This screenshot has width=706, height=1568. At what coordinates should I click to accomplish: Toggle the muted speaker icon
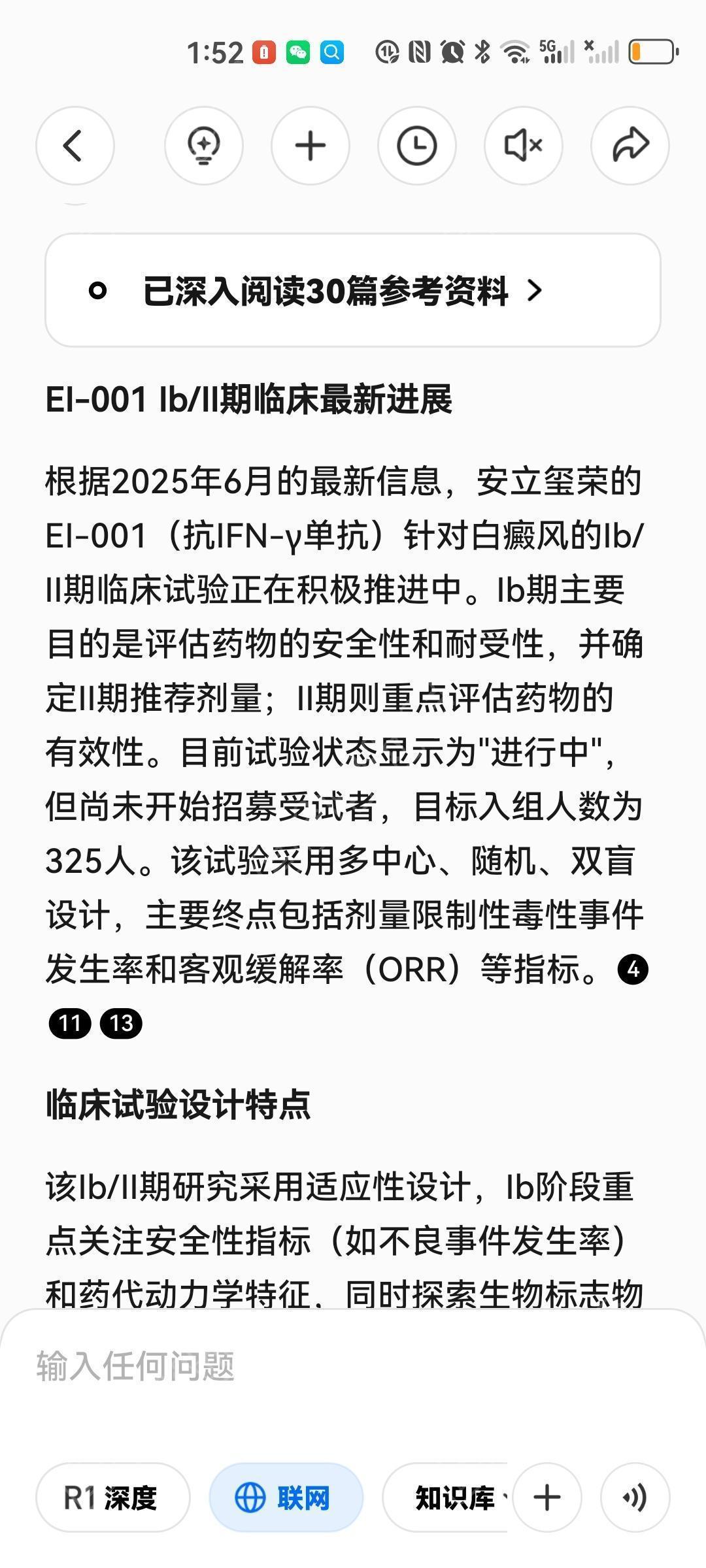click(x=523, y=145)
